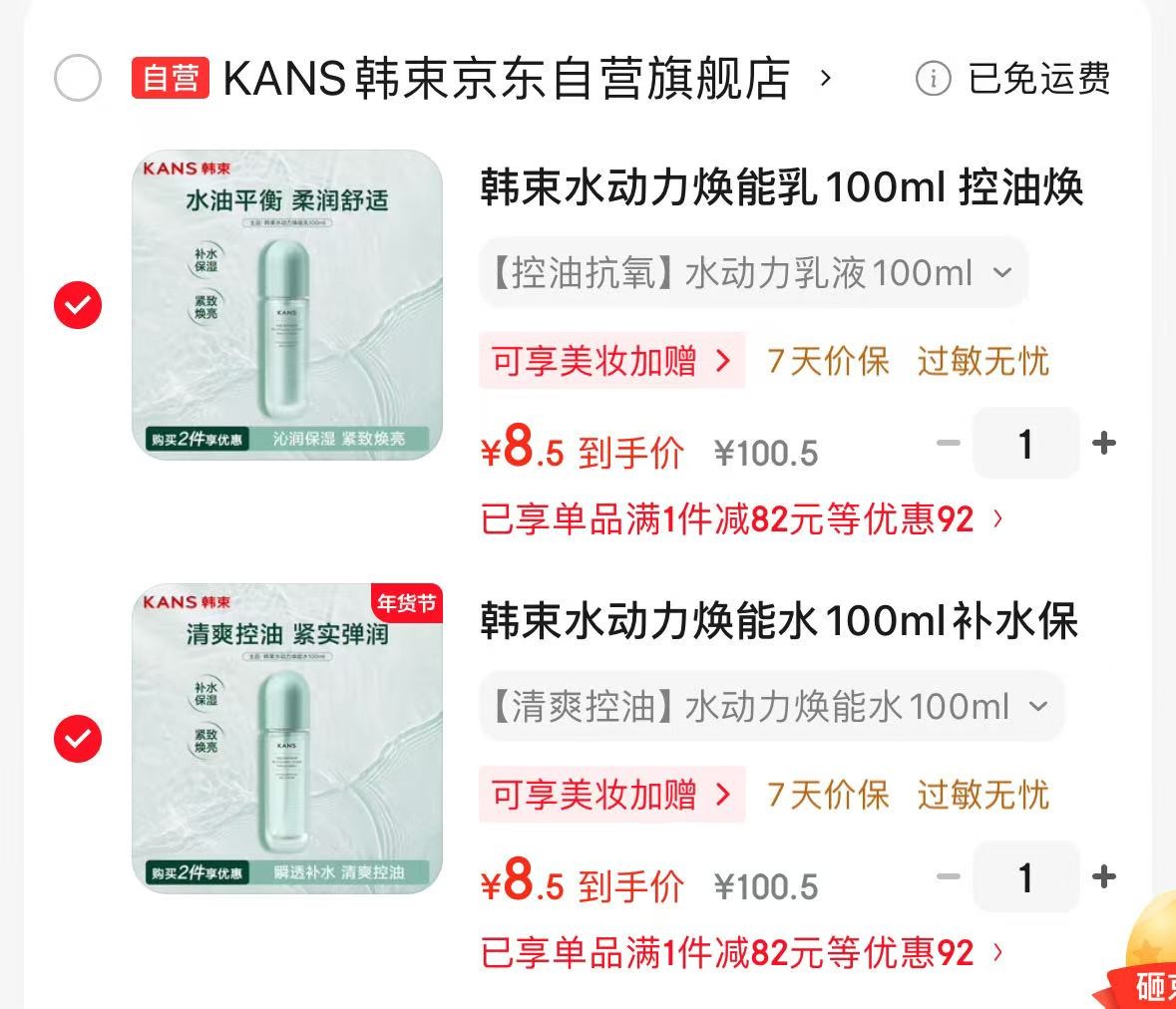The height and width of the screenshot is (1009, 1176).
Task: Select all items from KANS韩束京东自营旗舰店
Action: click(x=78, y=78)
